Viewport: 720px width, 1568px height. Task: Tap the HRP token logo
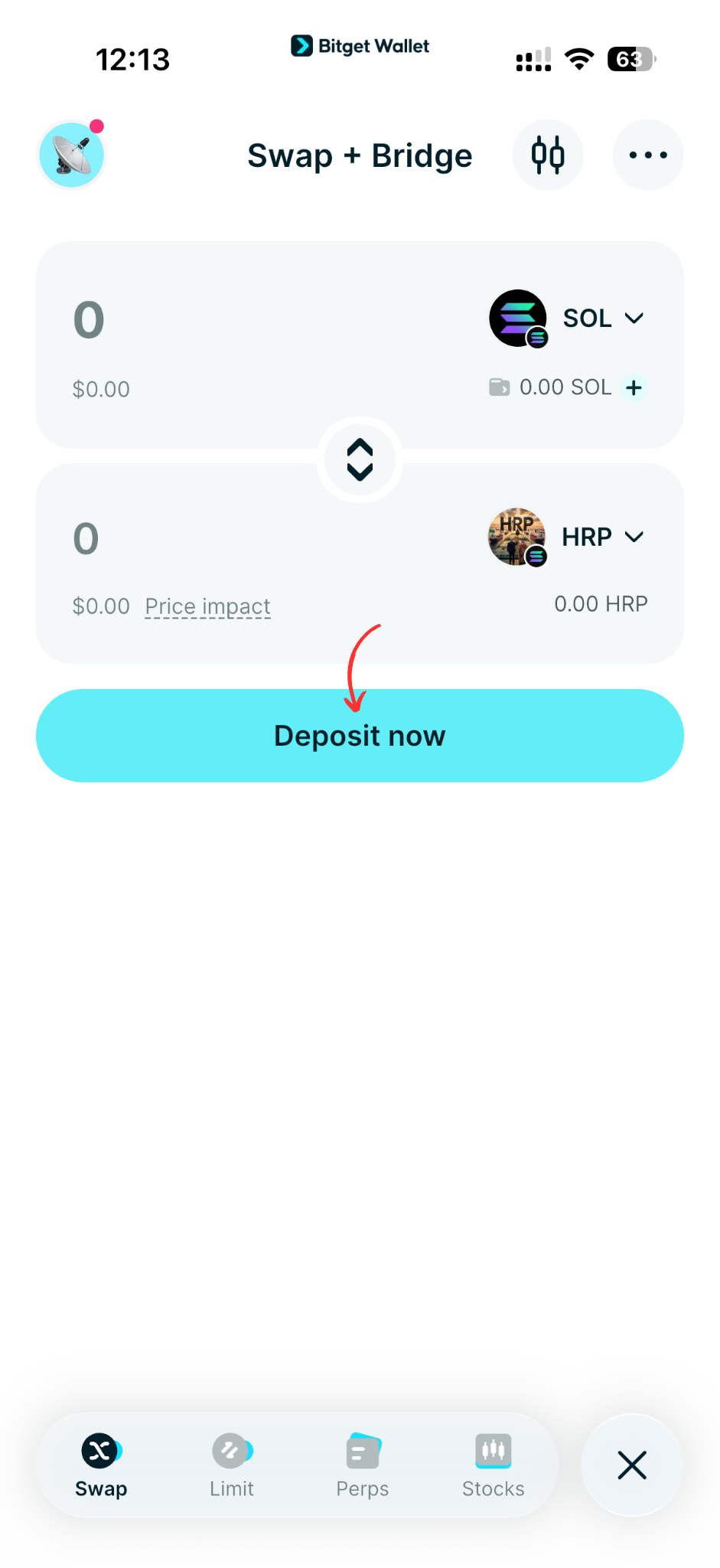pyautogui.click(x=517, y=537)
